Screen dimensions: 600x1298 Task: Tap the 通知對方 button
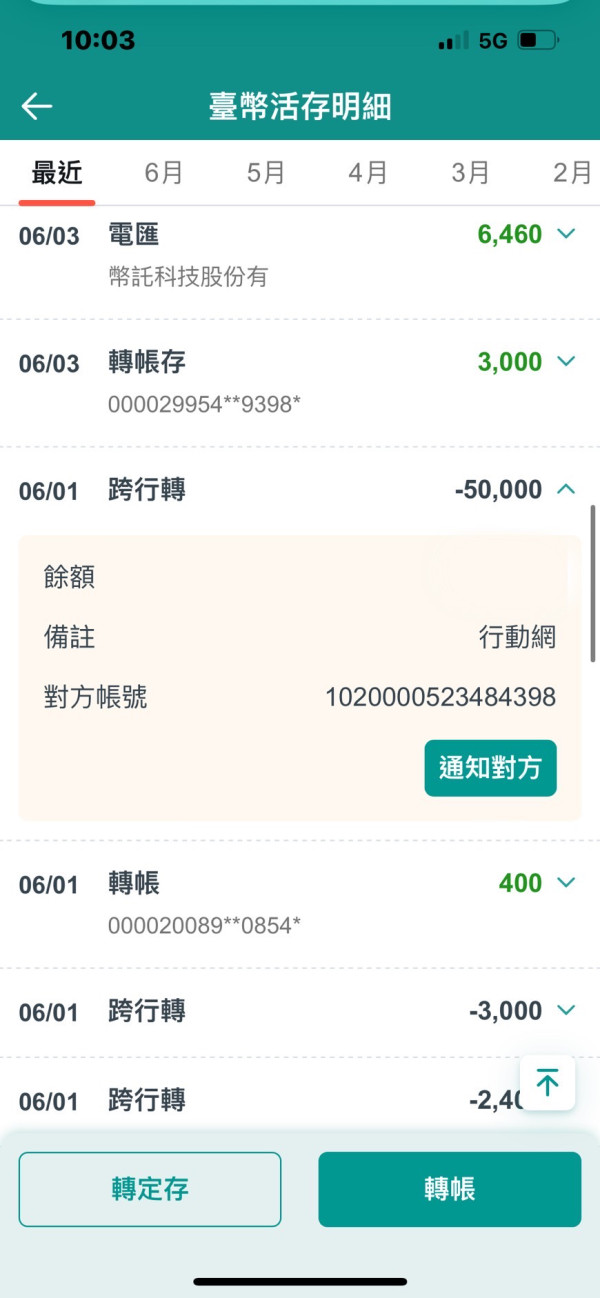click(490, 768)
